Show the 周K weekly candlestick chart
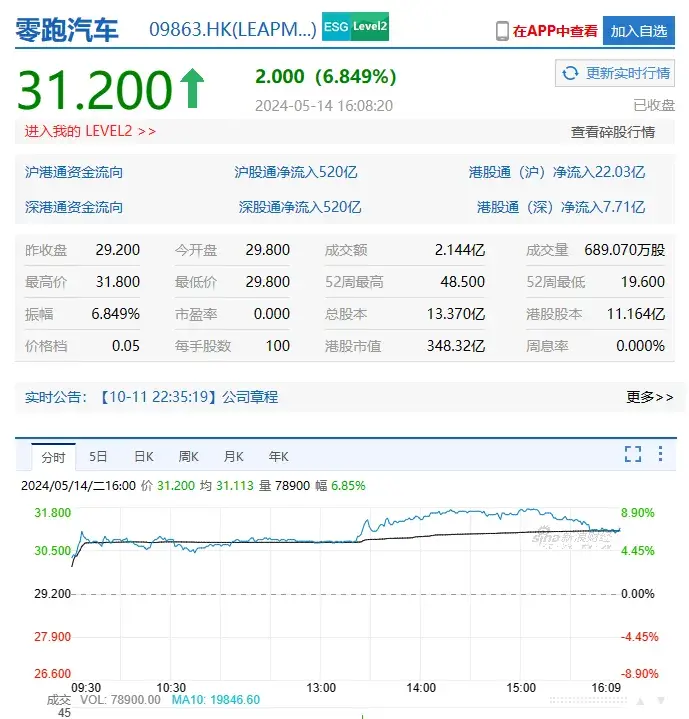The image size is (689, 719). coord(189,457)
